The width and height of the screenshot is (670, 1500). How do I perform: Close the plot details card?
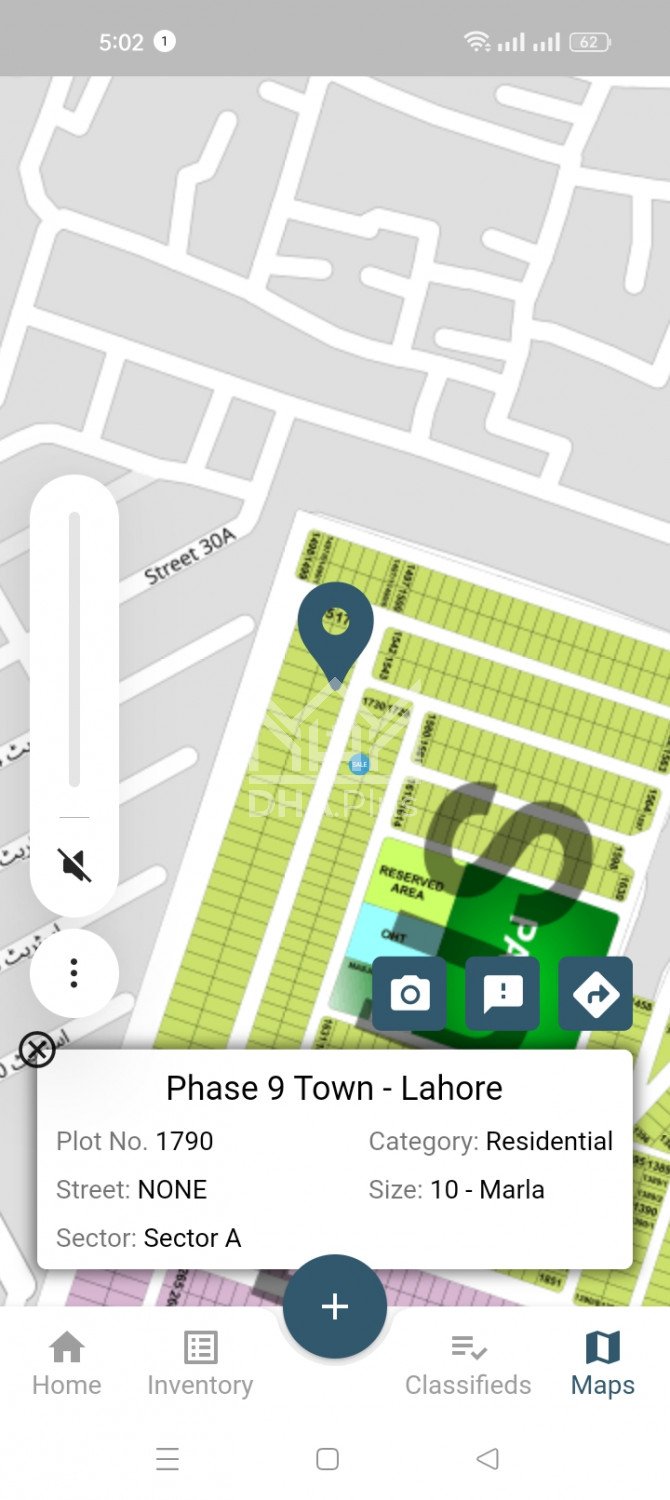click(37, 1050)
